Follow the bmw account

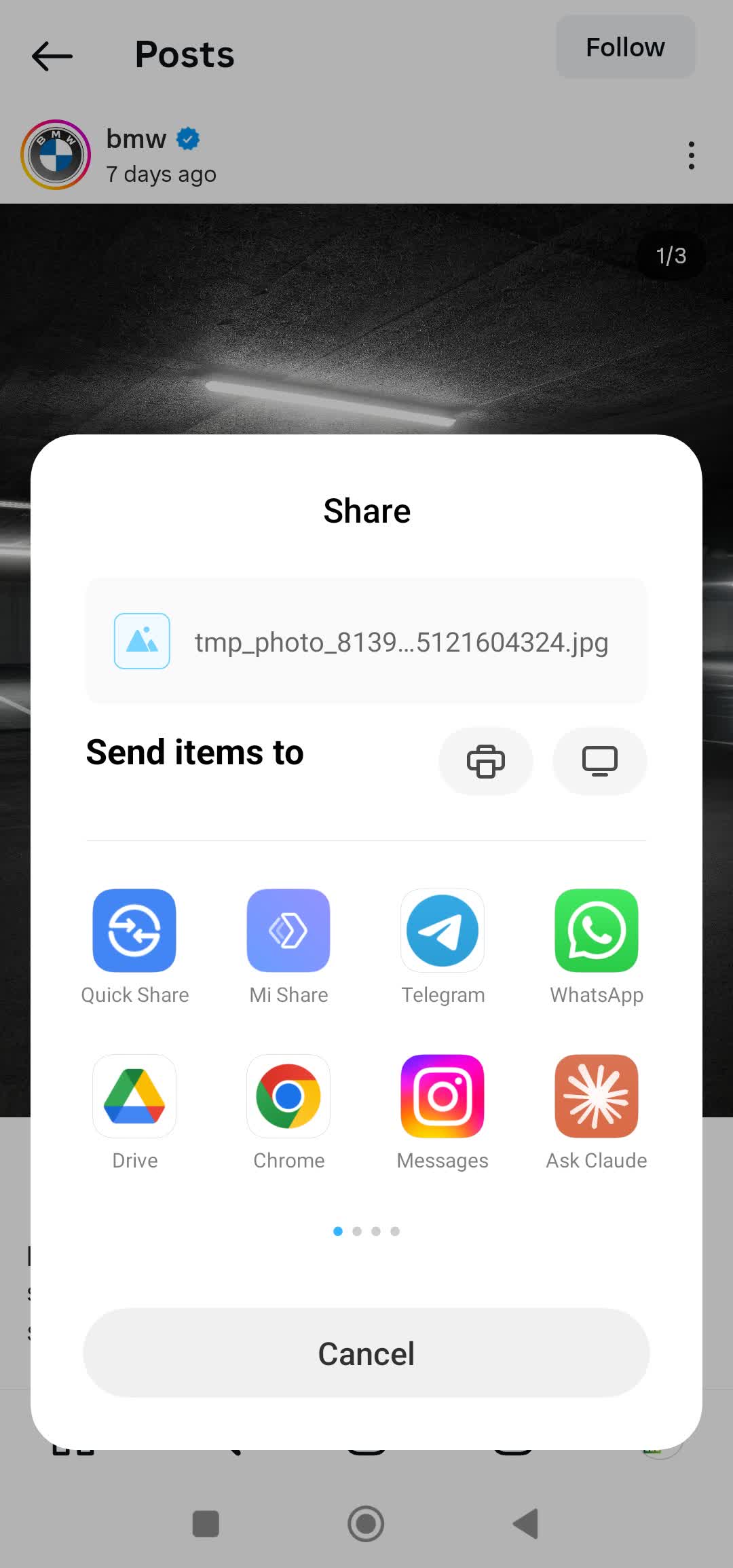(625, 47)
